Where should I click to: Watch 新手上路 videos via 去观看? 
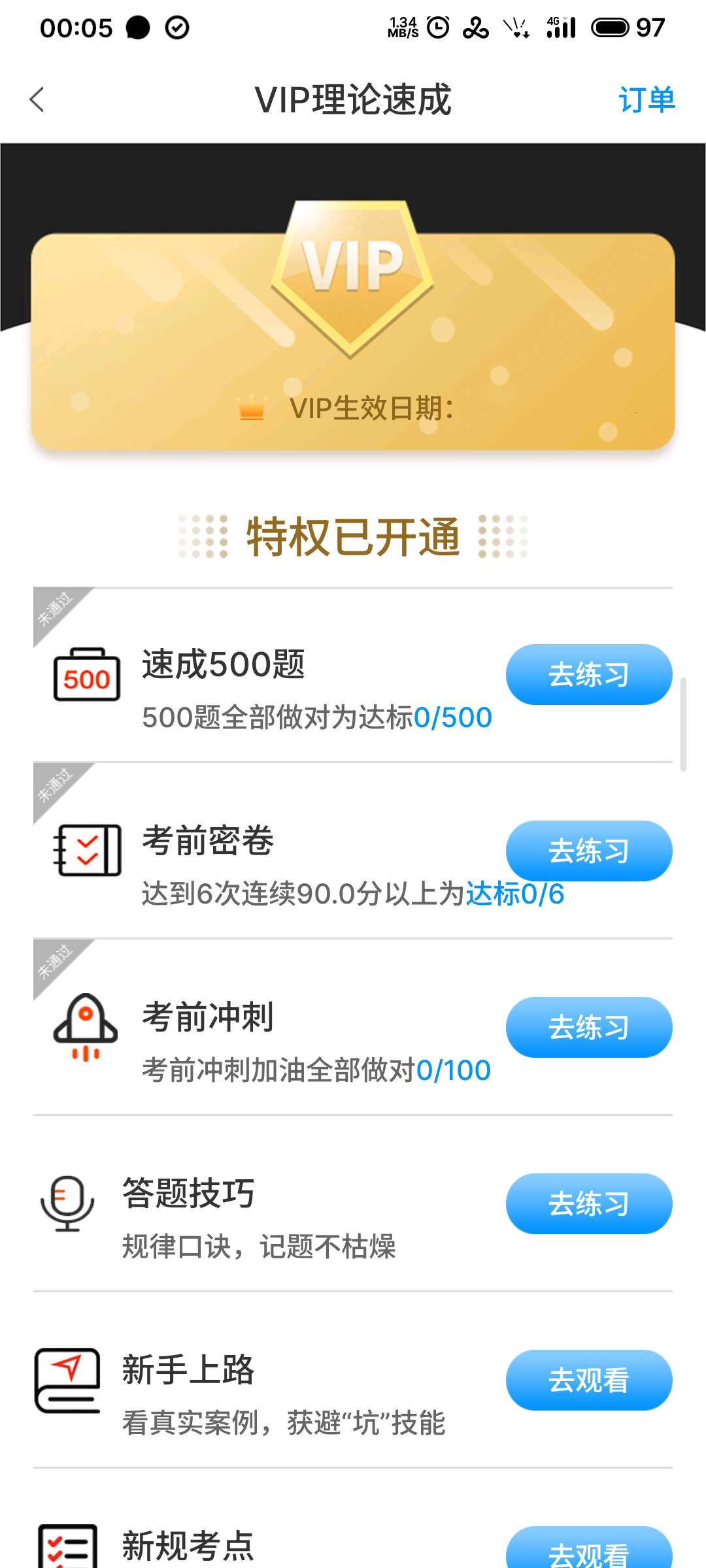point(588,1380)
